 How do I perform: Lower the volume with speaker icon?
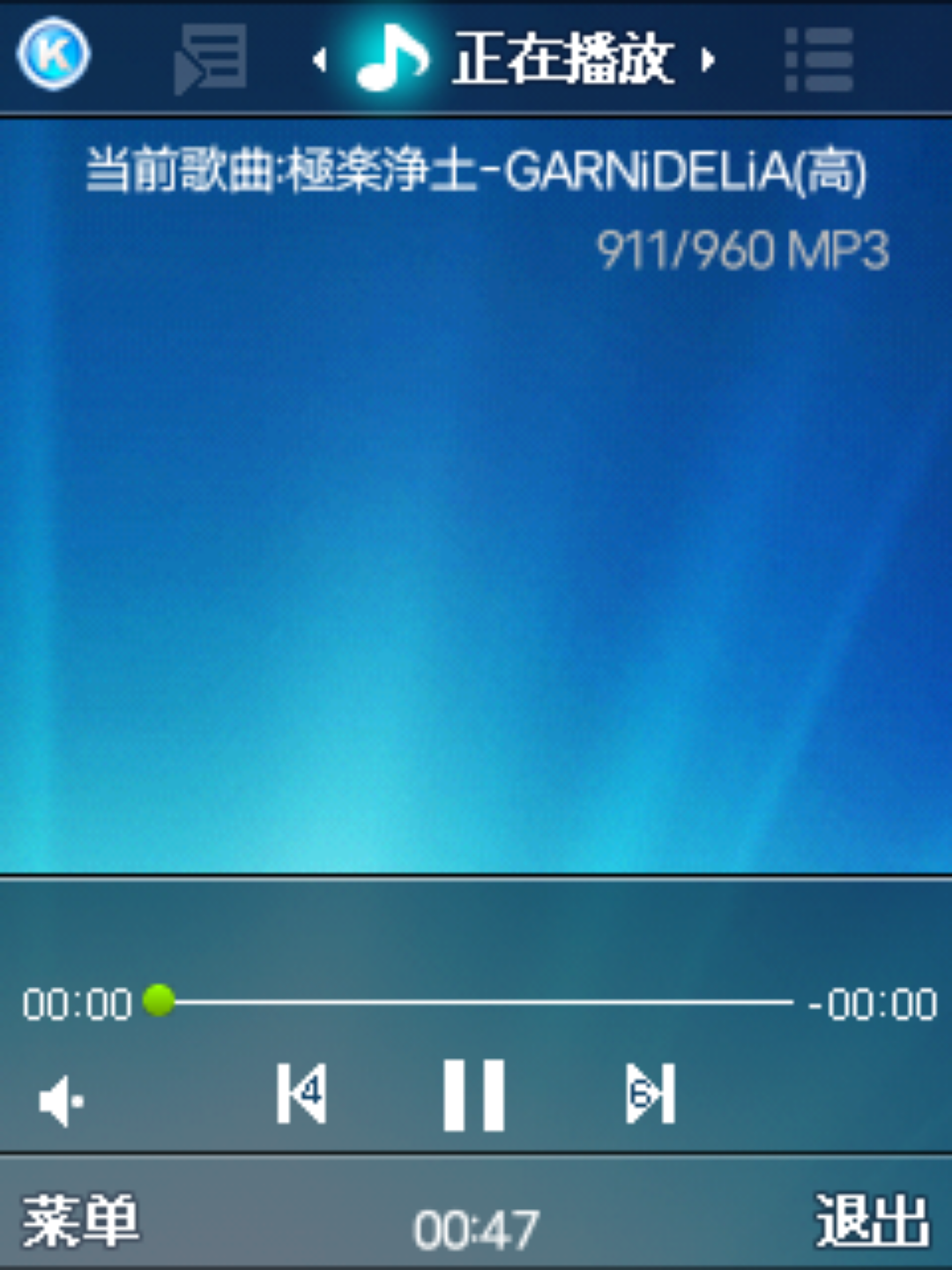[62, 1101]
